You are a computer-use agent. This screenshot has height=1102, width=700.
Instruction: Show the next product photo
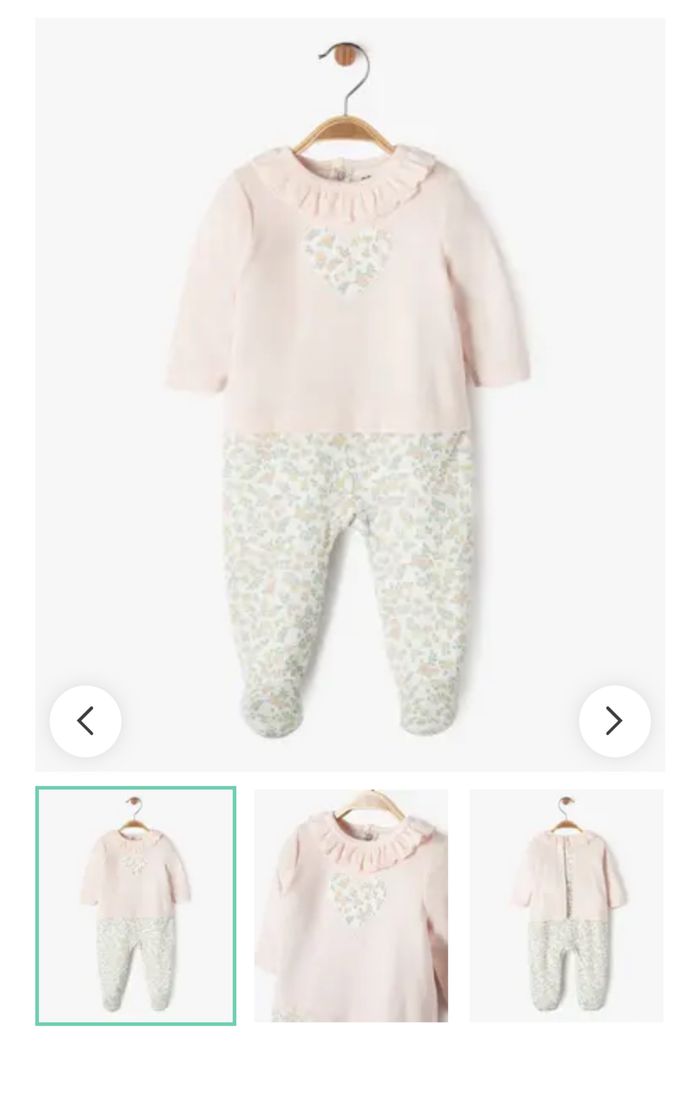(614, 720)
